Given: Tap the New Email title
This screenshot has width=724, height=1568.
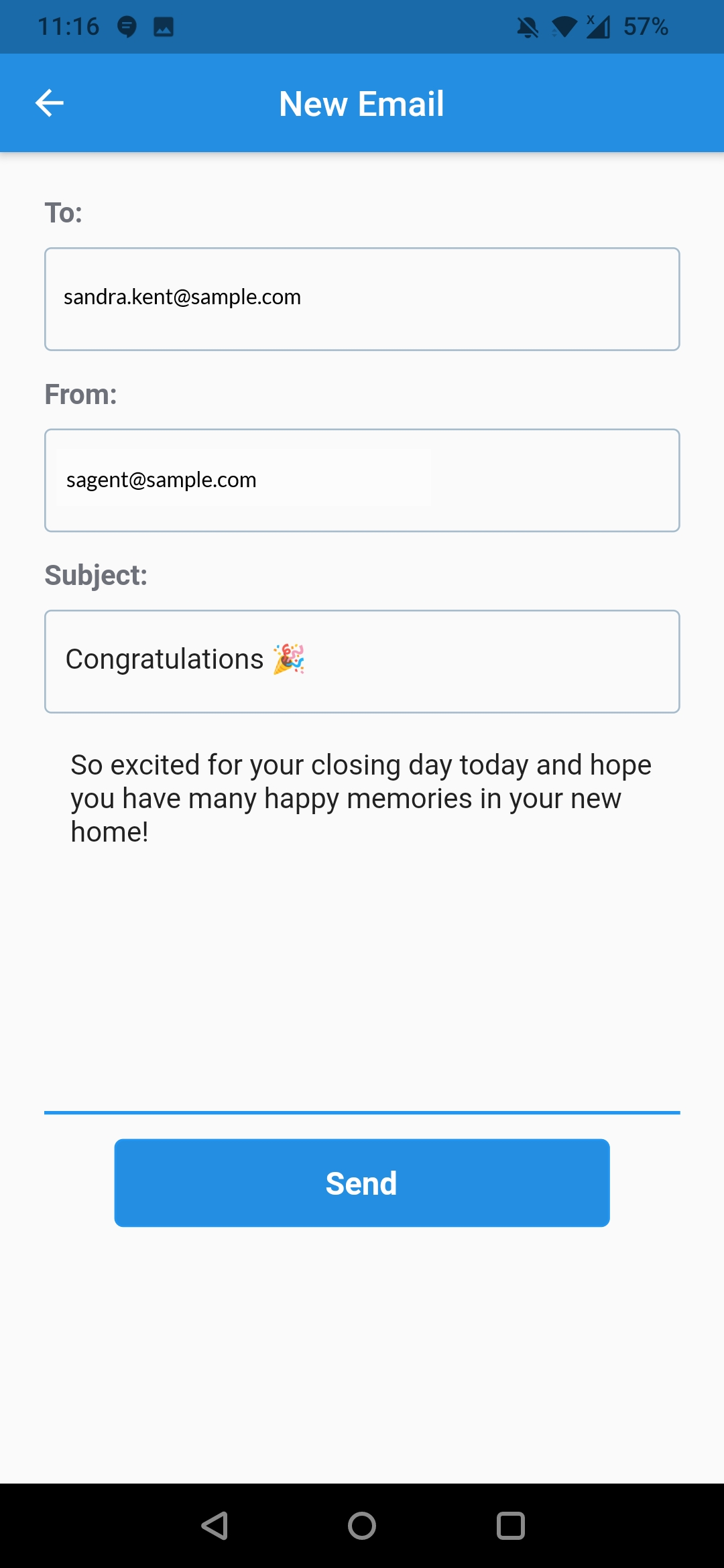Looking at the screenshot, I should [361, 103].
